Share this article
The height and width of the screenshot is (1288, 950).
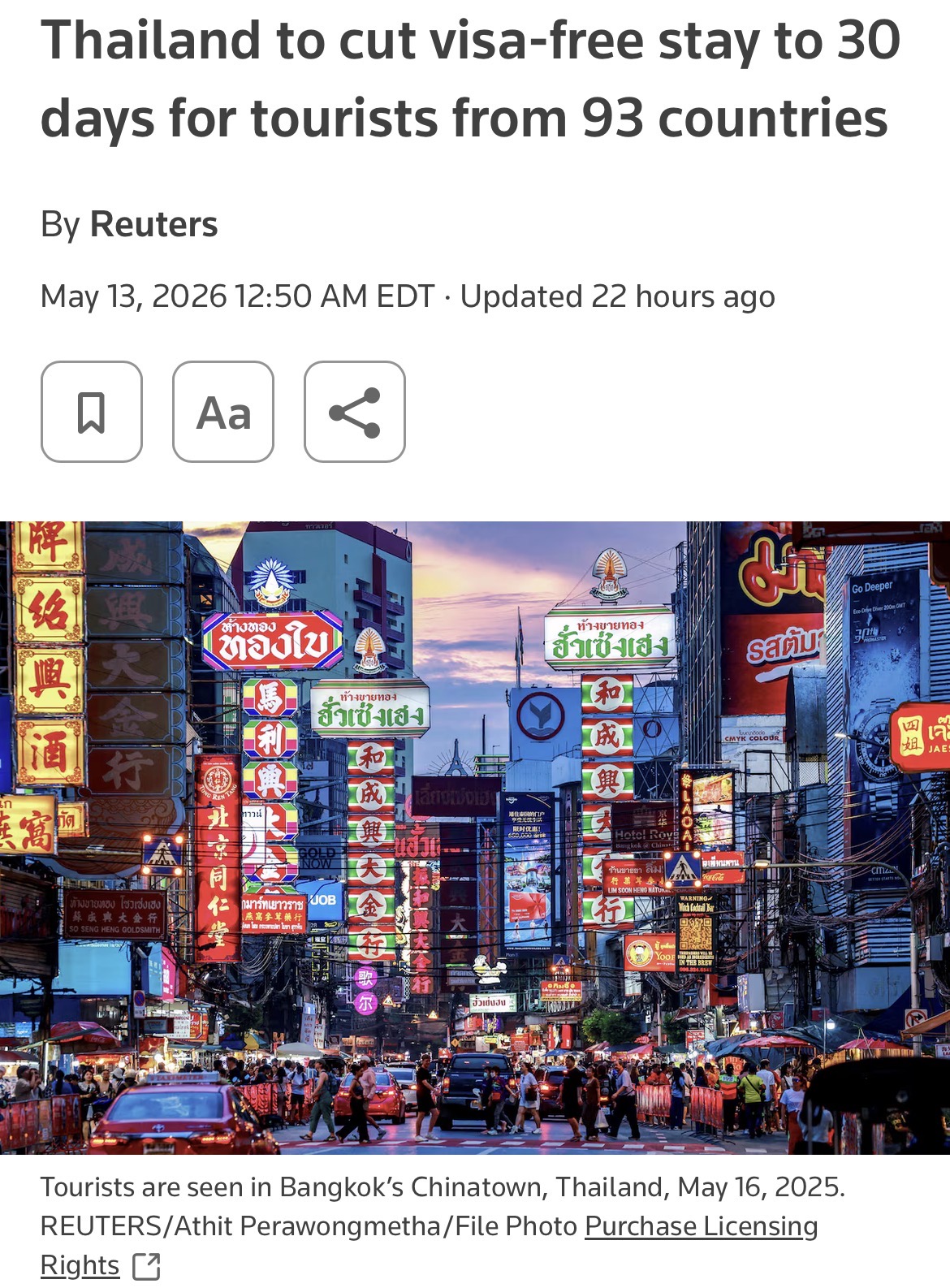coord(355,412)
